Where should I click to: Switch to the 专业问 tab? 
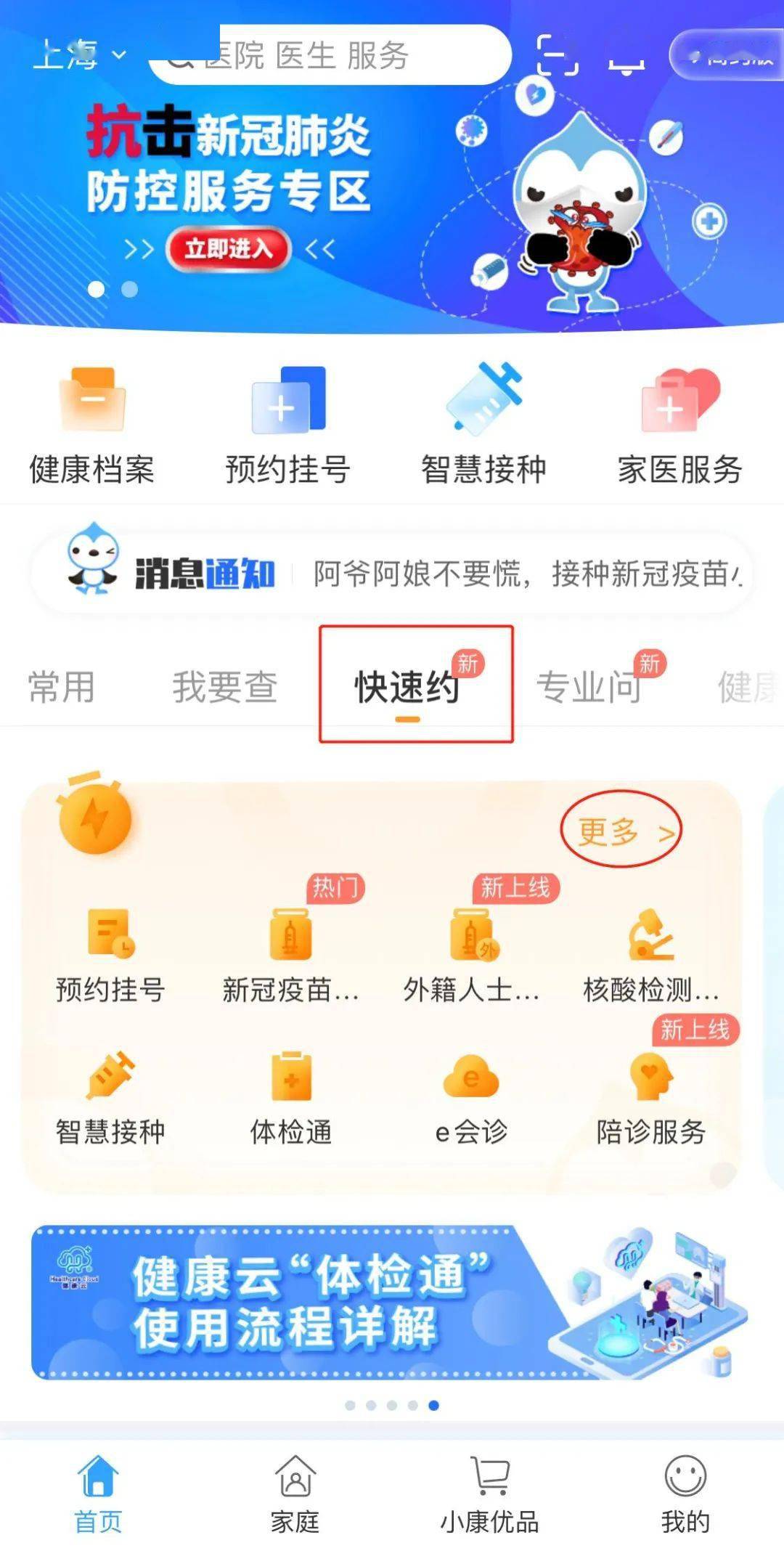click(x=589, y=687)
